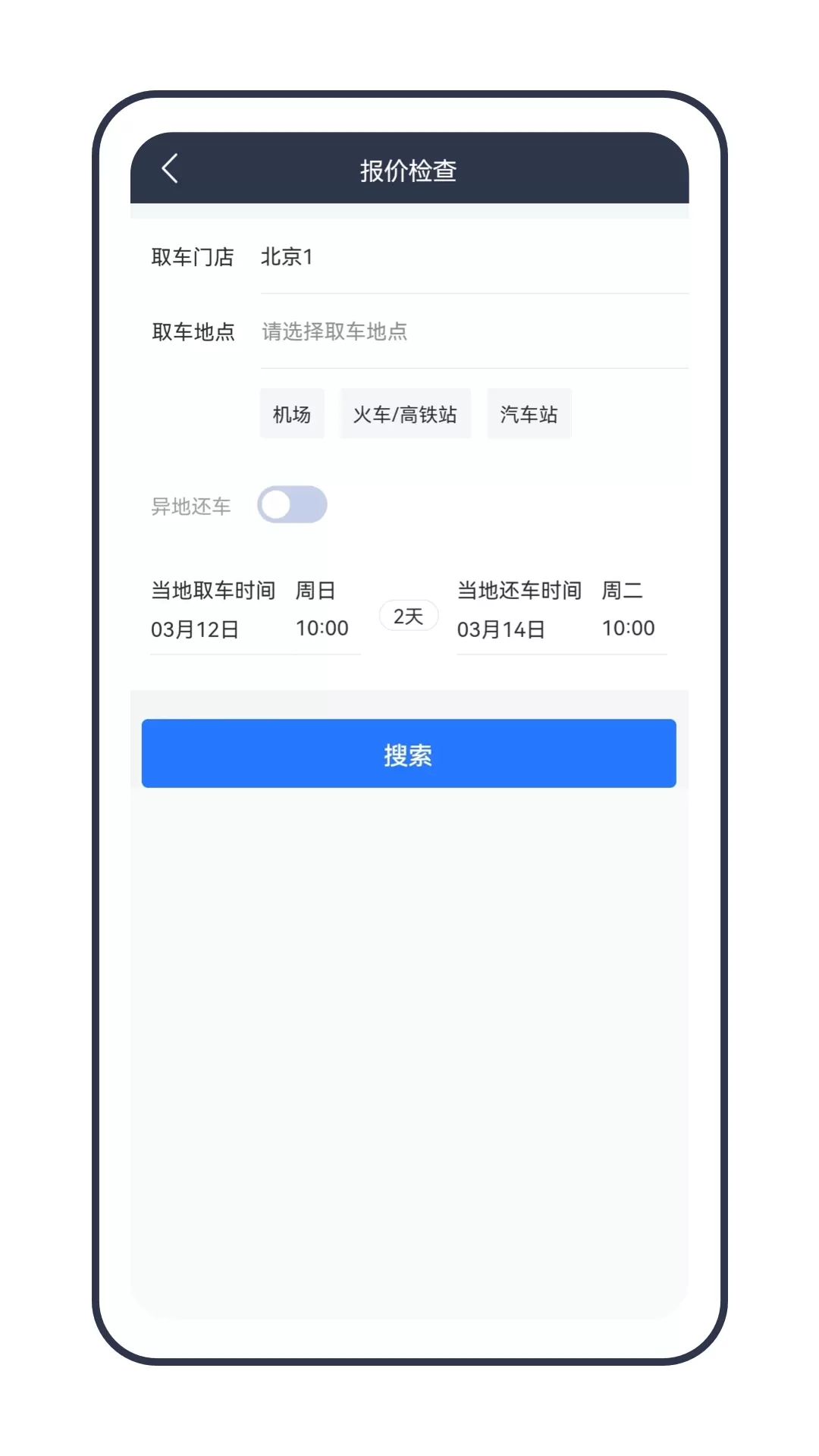Change the pickup date 03月12日
This screenshot has height=1456, width=819.
pyautogui.click(x=195, y=629)
